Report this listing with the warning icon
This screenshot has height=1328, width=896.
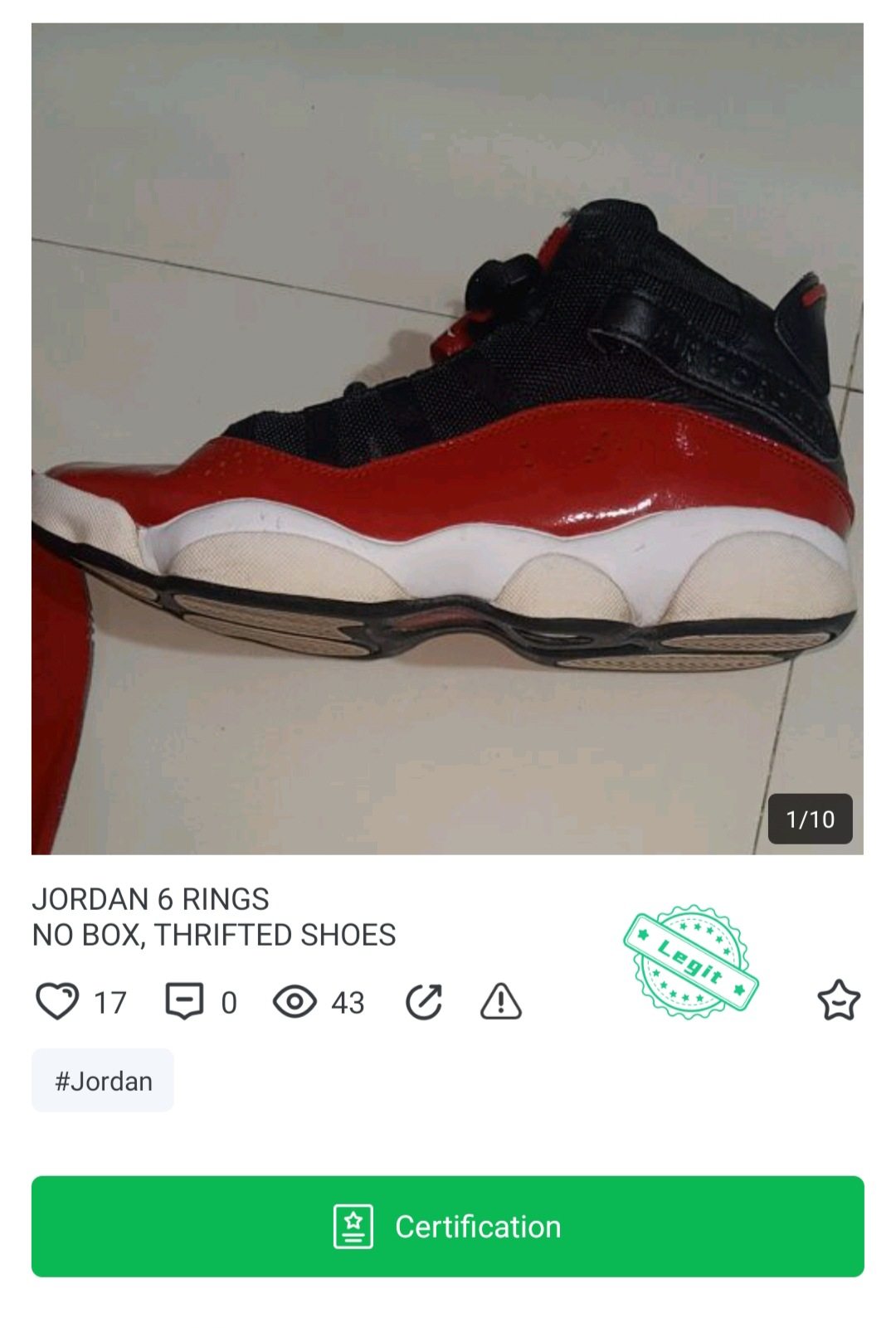pyautogui.click(x=501, y=1001)
